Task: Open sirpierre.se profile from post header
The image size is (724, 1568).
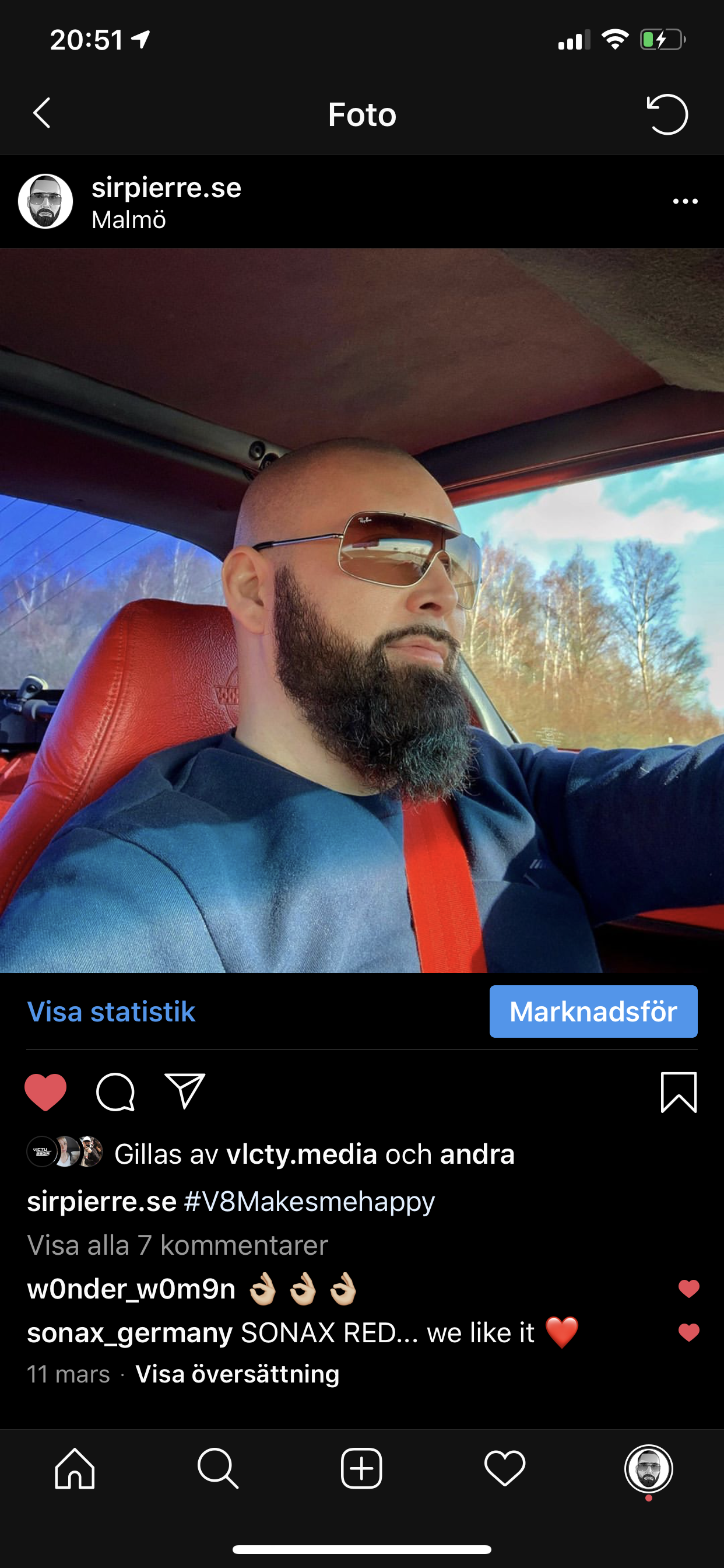Action: click(x=166, y=187)
